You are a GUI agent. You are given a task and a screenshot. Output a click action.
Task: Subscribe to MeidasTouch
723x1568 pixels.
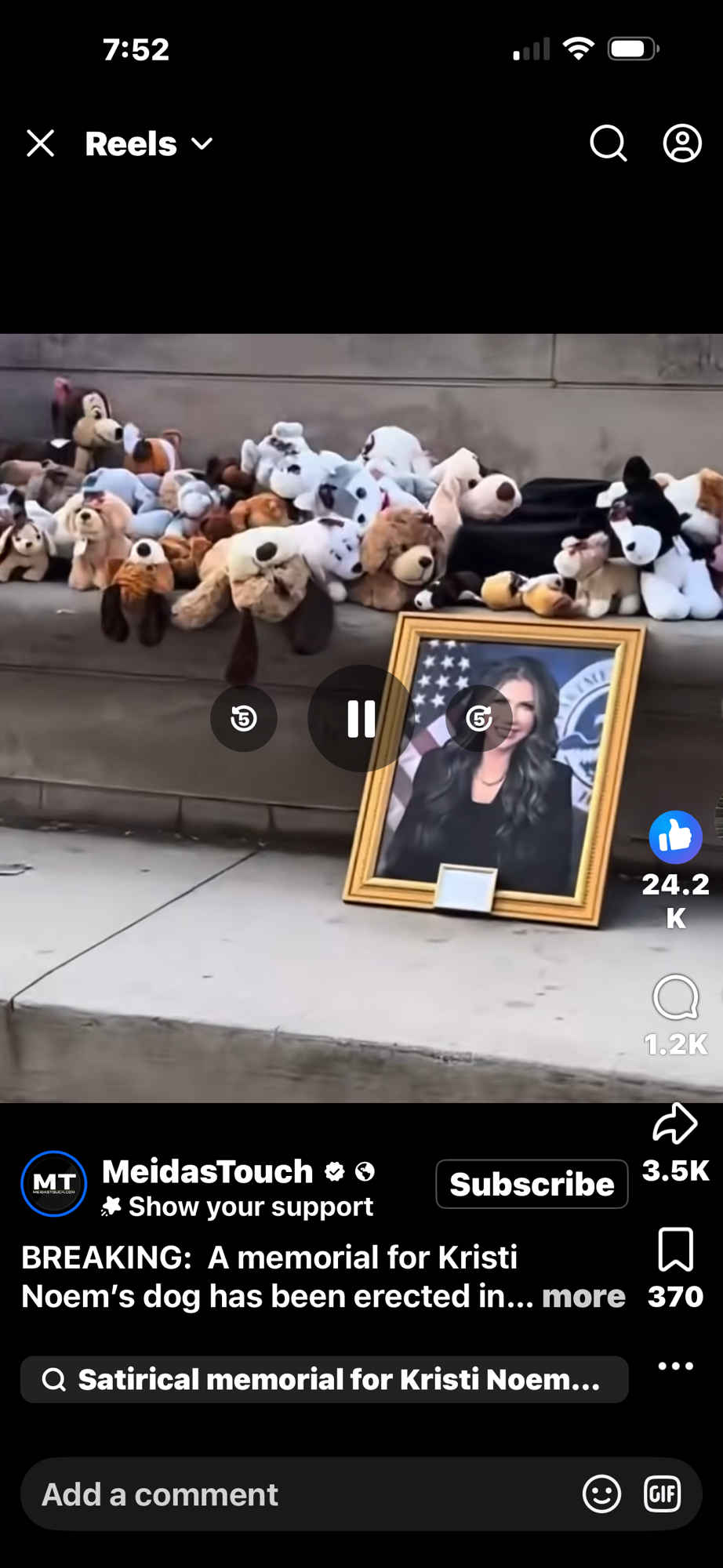532,1184
